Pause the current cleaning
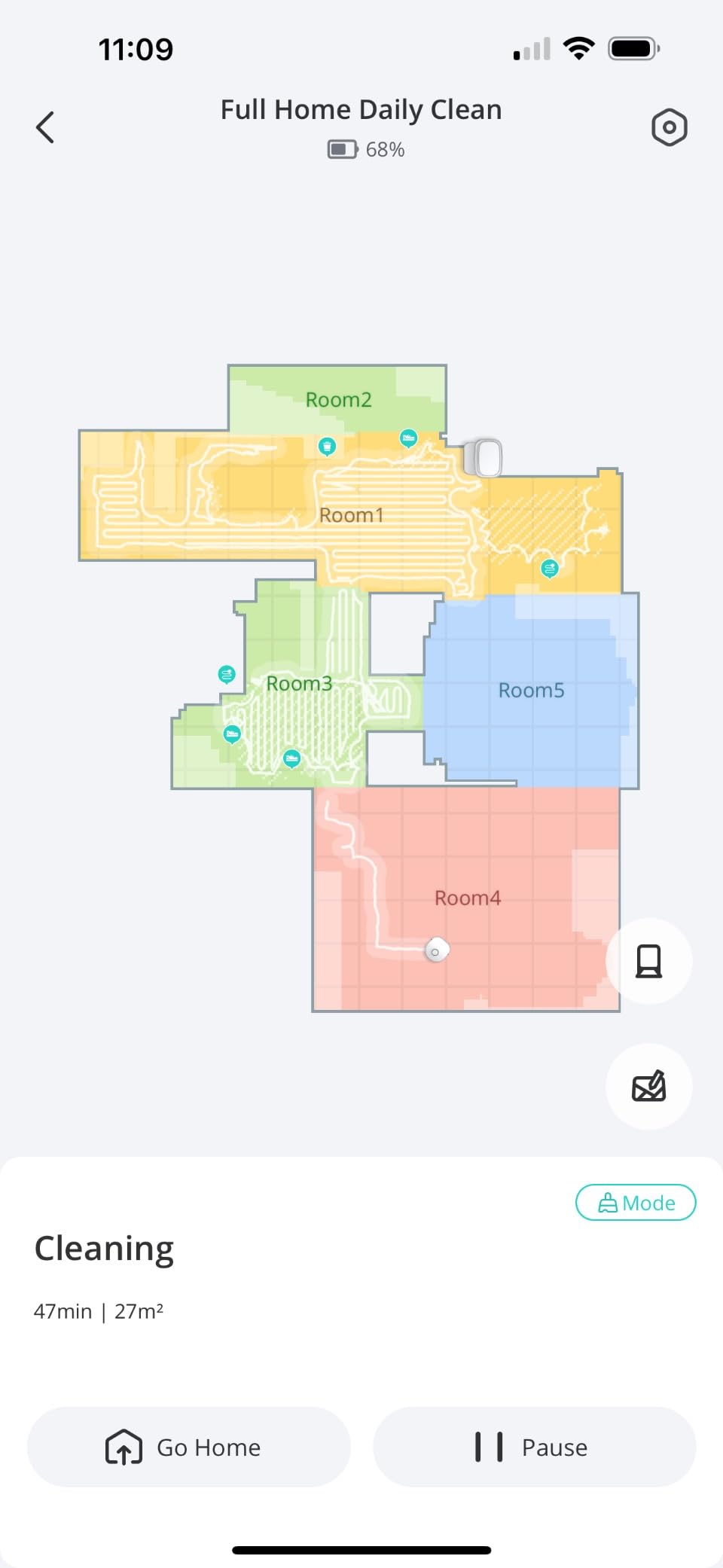The width and height of the screenshot is (723, 1568). 534,1447
